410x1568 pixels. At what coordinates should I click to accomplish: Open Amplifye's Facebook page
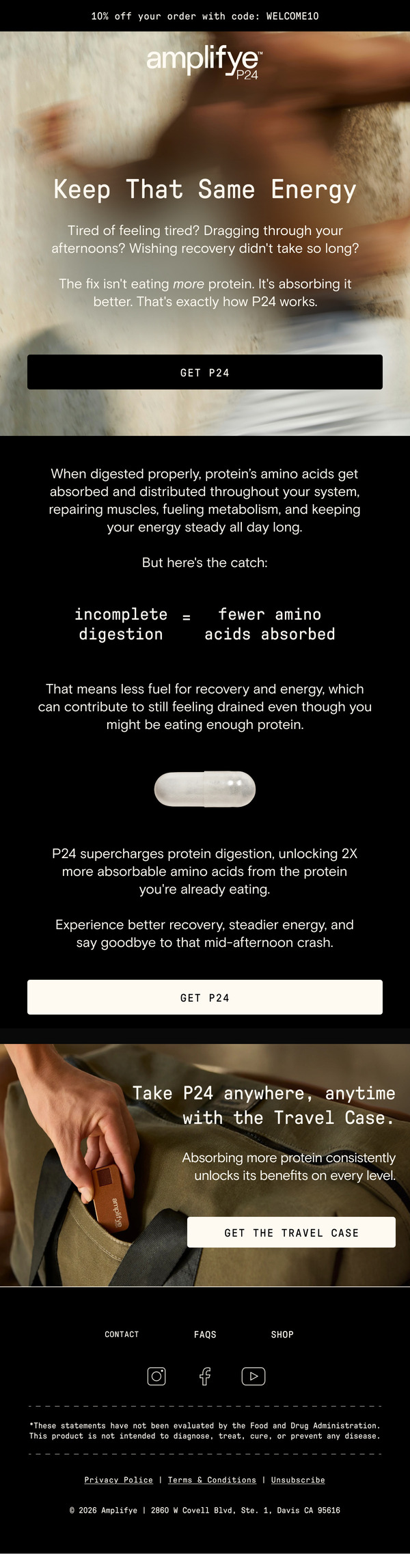(x=205, y=1375)
